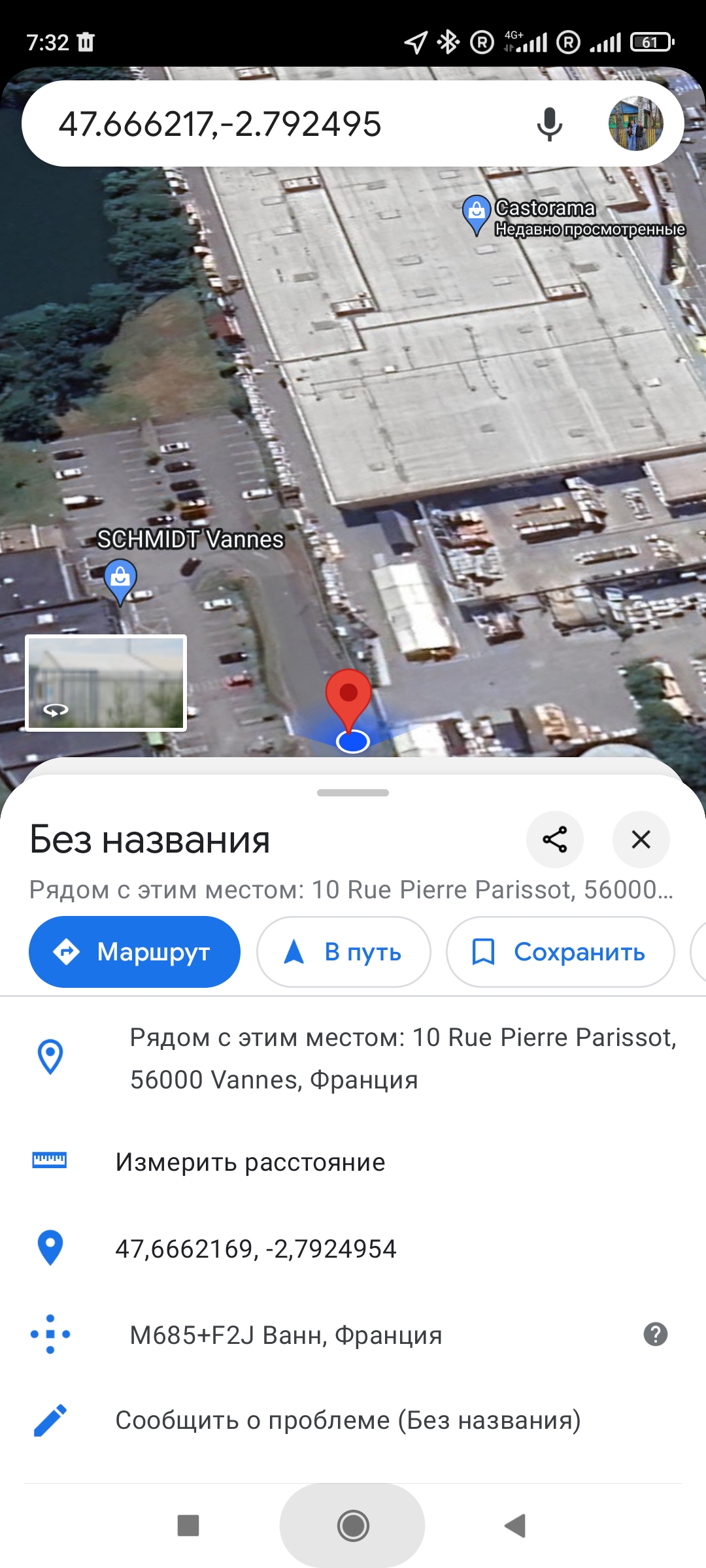Choose Измерить расстояние to measure distance
This screenshot has height=1568, width=706.
(250, 1162)
